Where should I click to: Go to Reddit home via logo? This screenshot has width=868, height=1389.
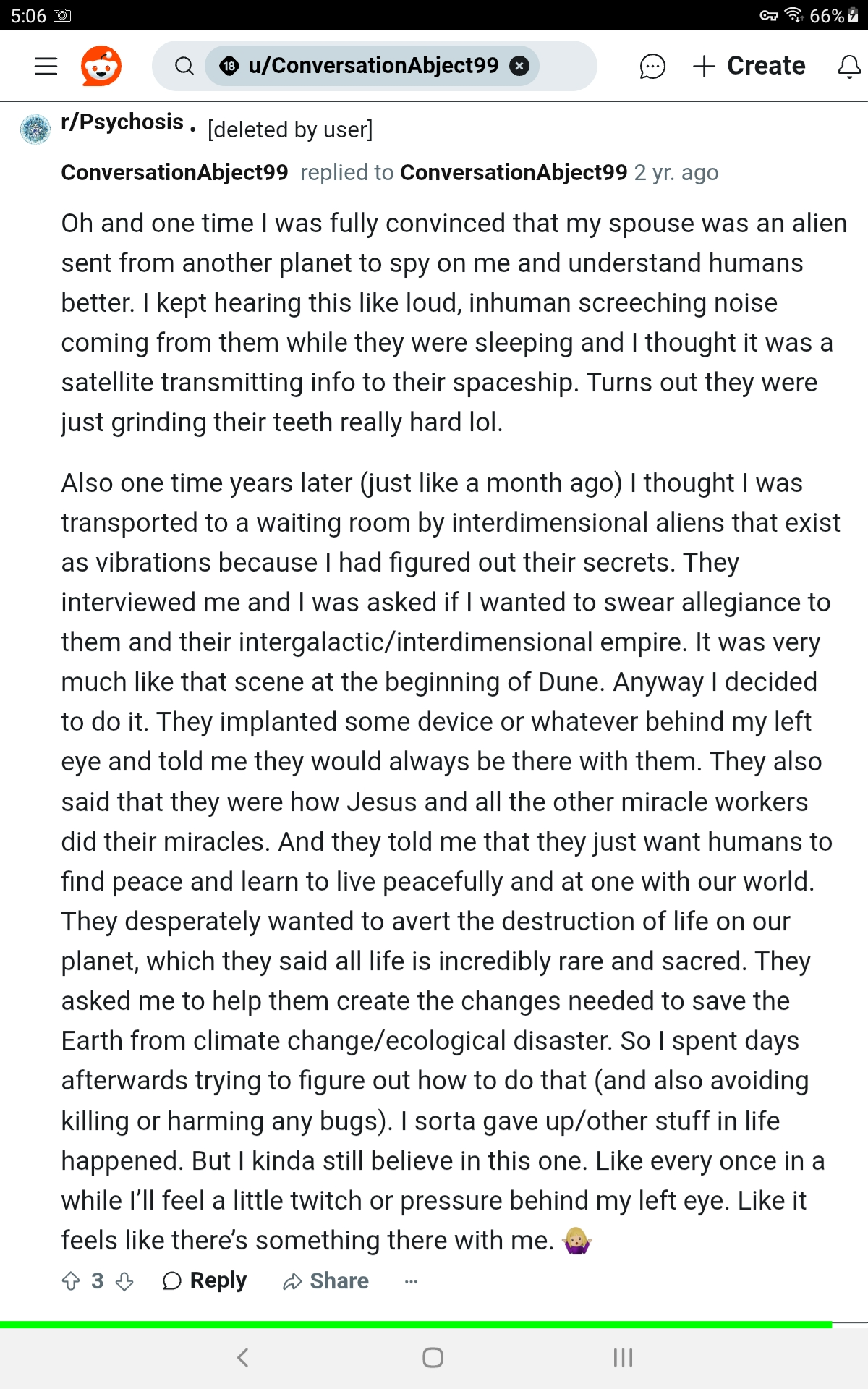pos(101,66)
